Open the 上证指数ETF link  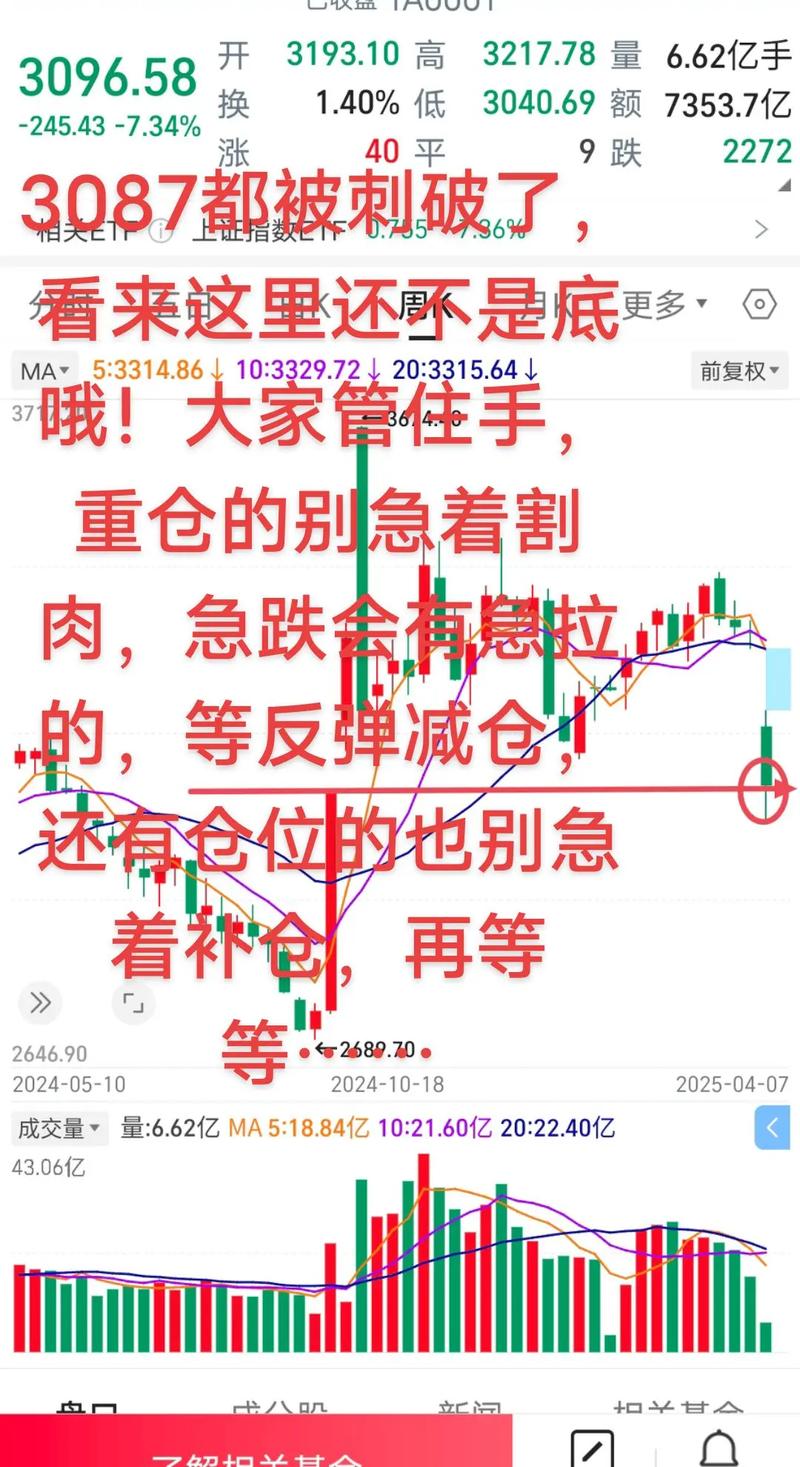point(265,228)
